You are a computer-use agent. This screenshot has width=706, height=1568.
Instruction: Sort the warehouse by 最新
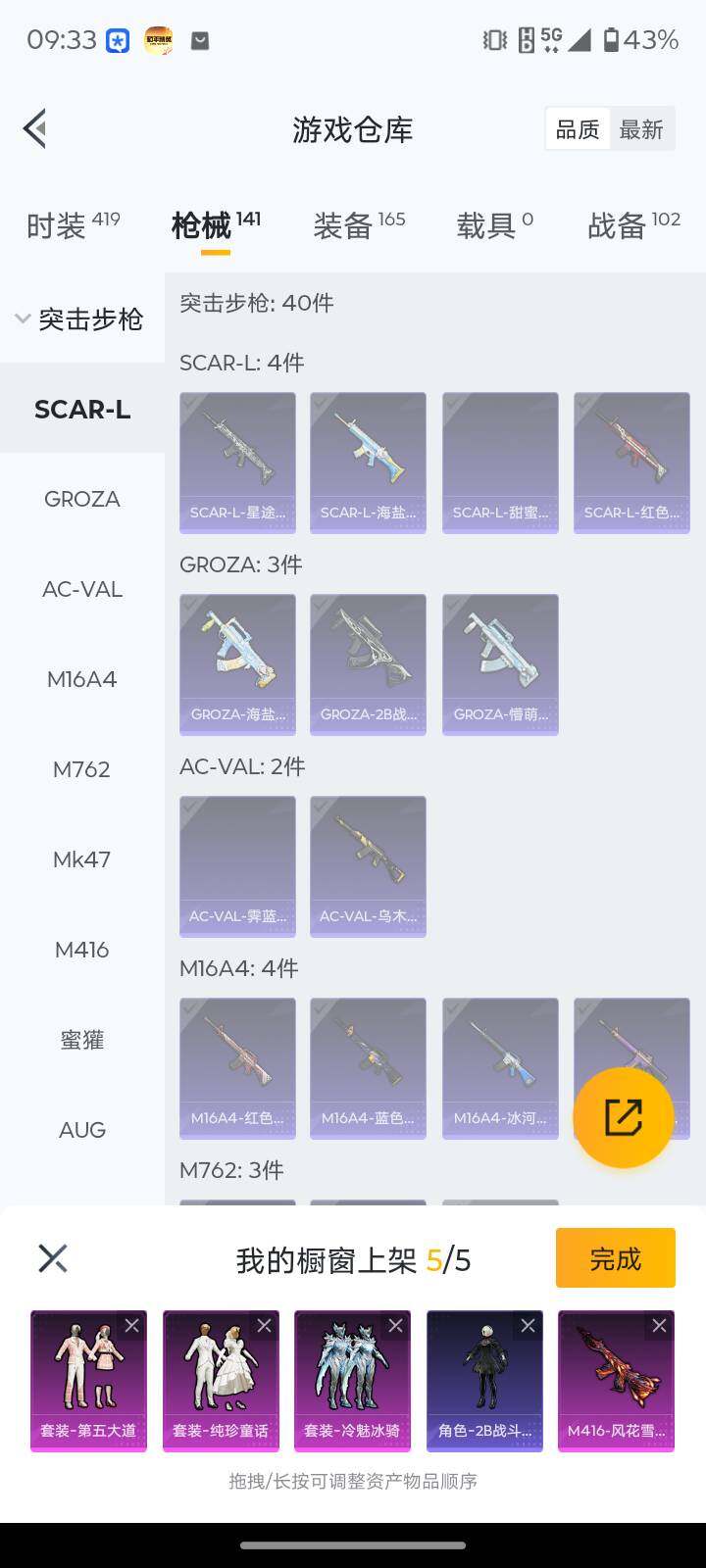pyautogui.click(x=641, y=129)
